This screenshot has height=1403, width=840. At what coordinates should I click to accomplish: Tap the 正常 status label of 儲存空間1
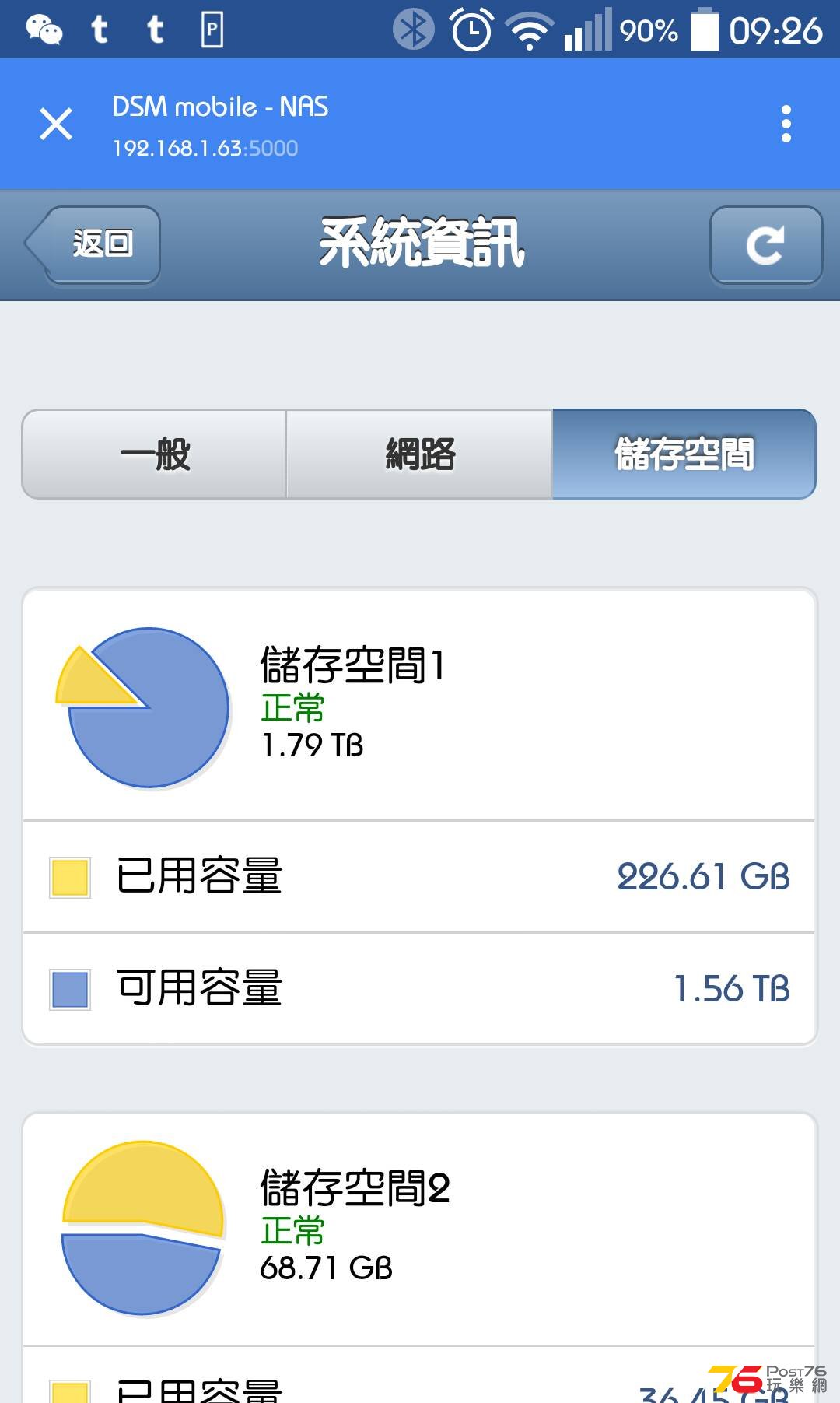pos(293,707)
